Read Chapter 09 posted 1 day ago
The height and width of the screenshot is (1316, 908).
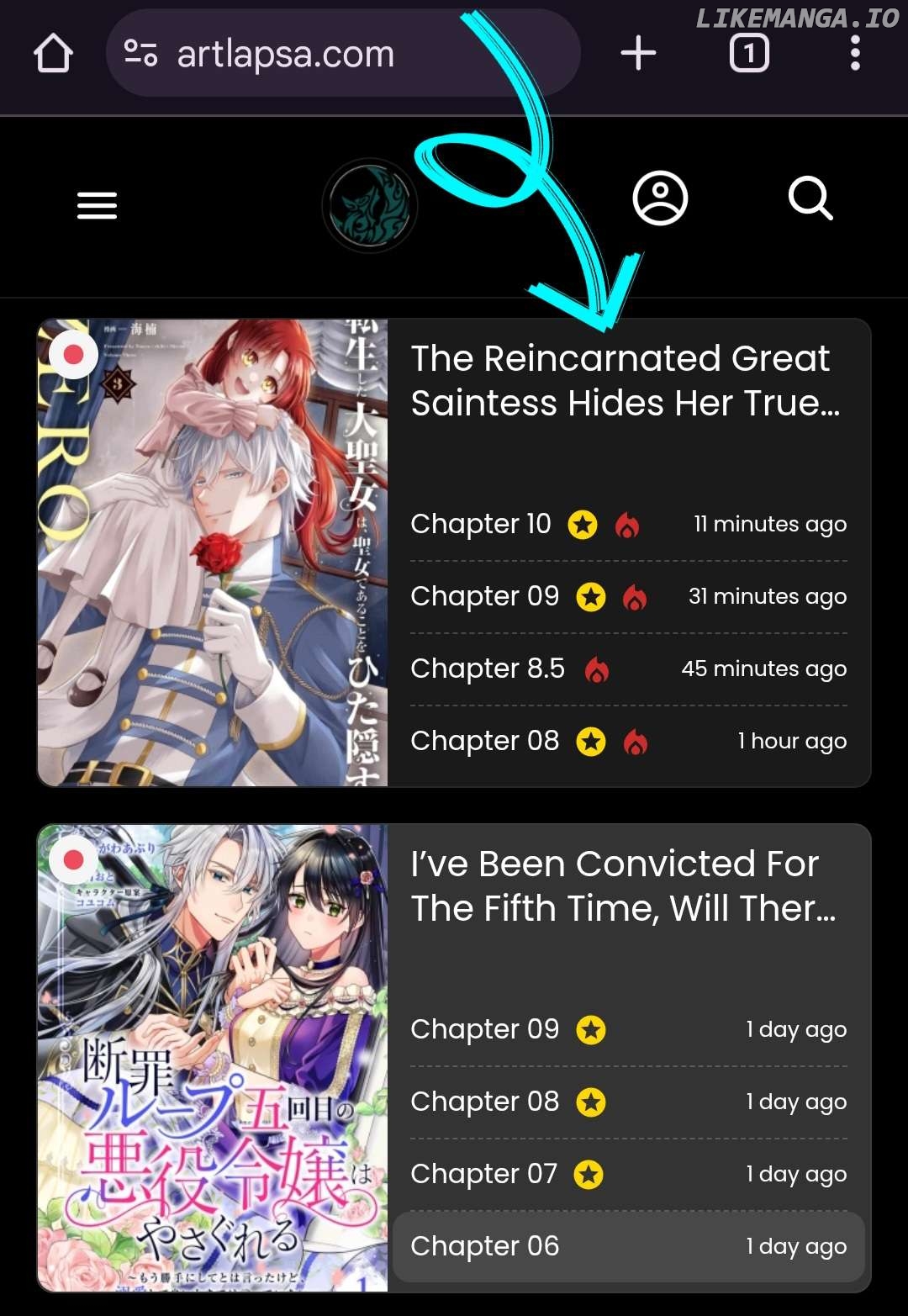click(x=484, y=1029)
